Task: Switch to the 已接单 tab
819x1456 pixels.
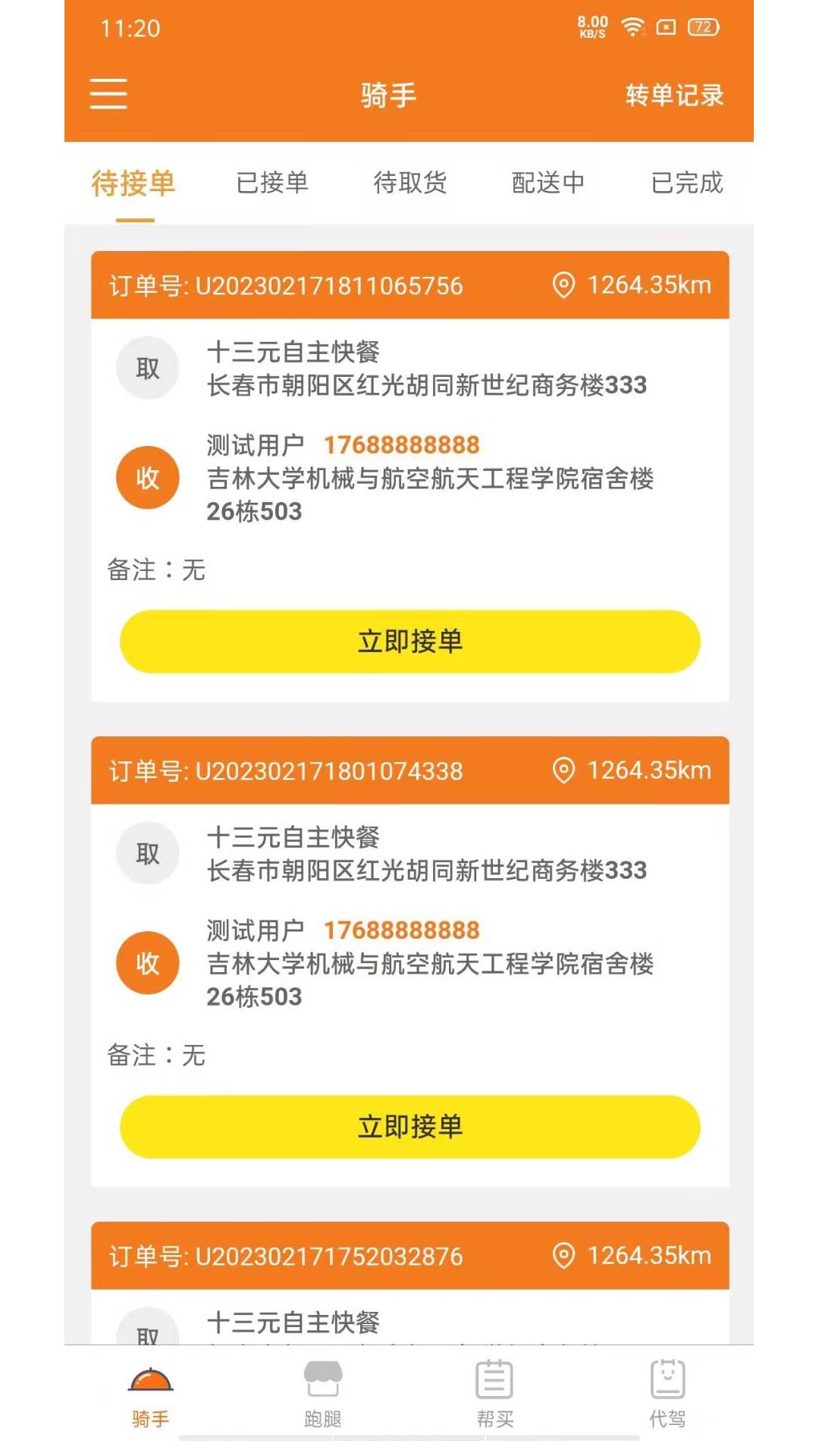Action: pyautogui.click(x=272, y=183)
